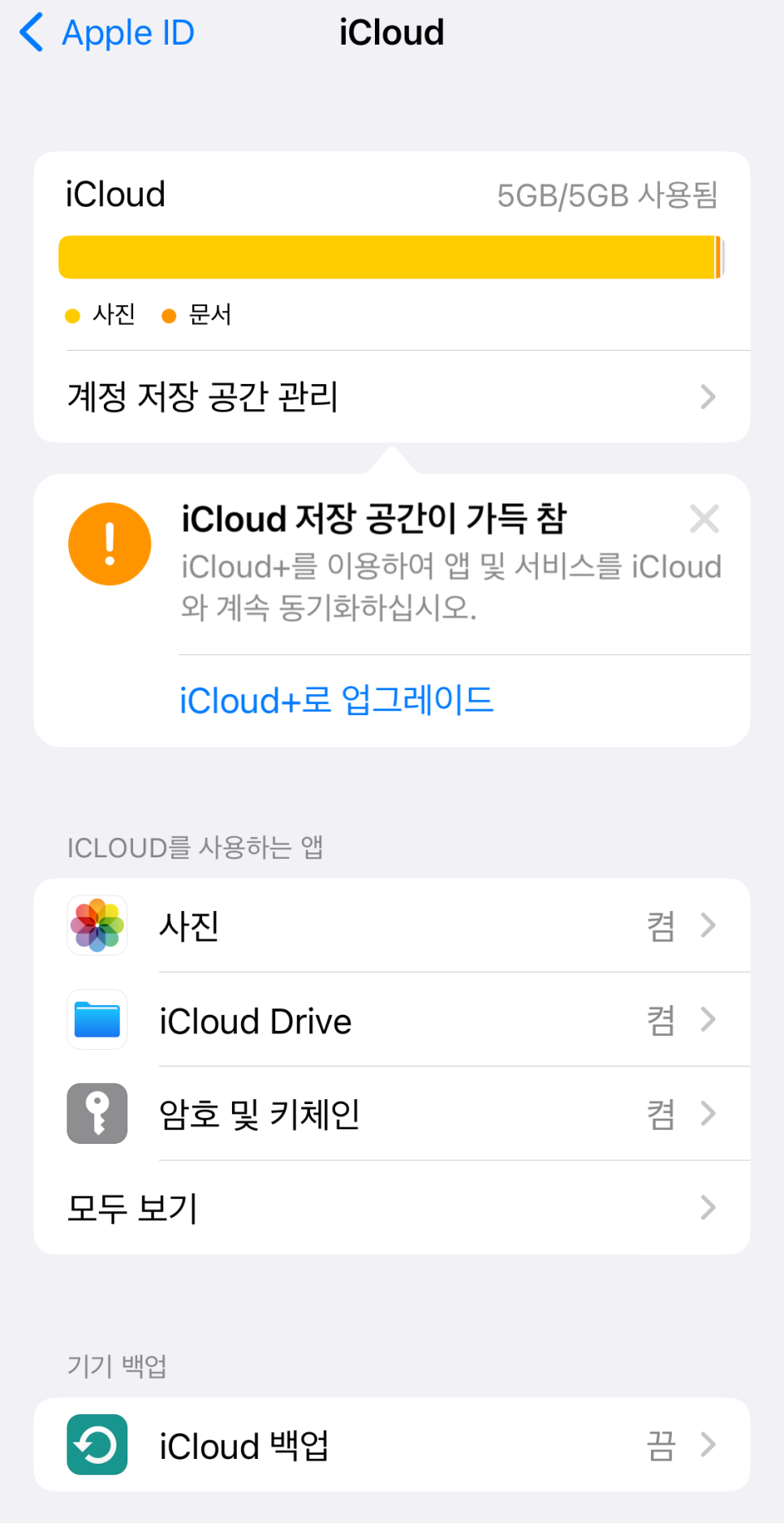Viewport: 784px width, 1523px height.
Task: Tap the iCloud+로 업그레이드 link
Action: (x=336, y=700)
